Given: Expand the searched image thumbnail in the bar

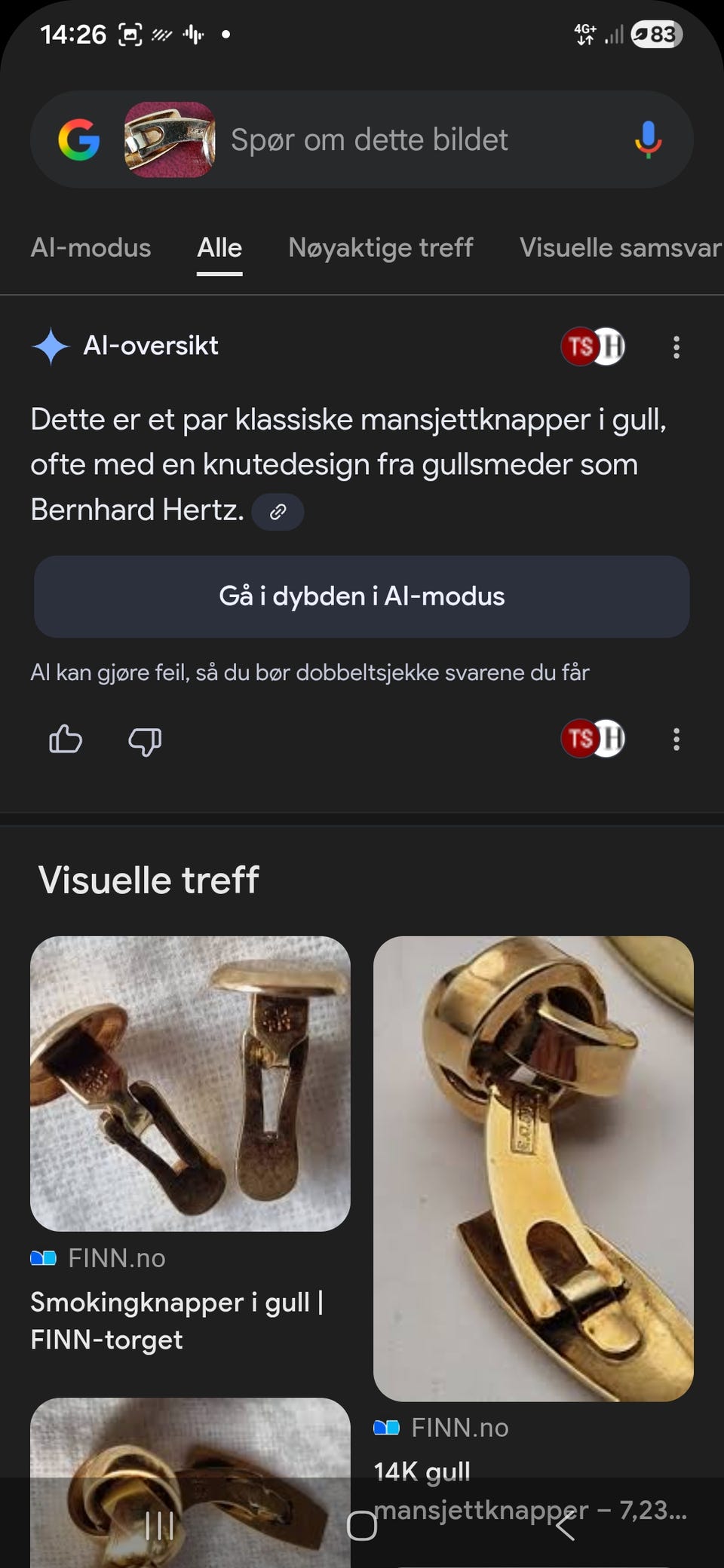Looking at the screenshot, I should 169,139.
